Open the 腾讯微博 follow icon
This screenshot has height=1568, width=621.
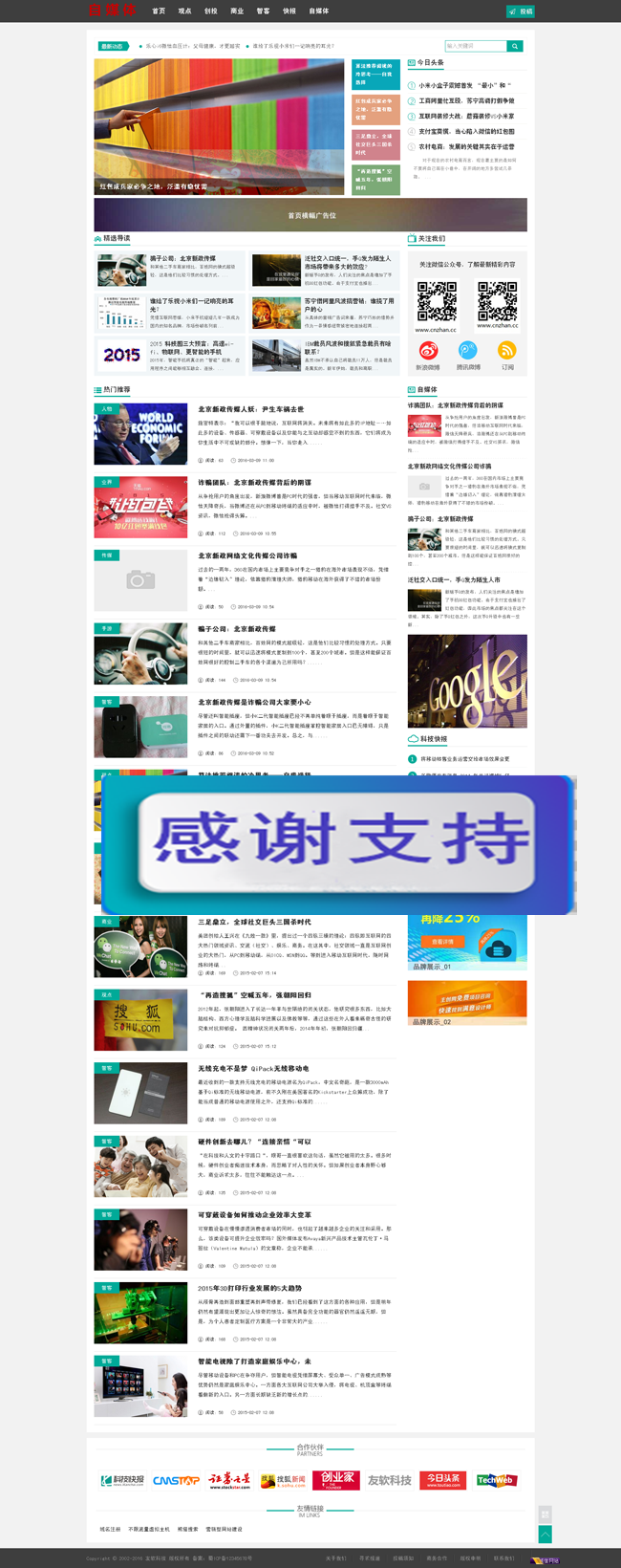467,352
